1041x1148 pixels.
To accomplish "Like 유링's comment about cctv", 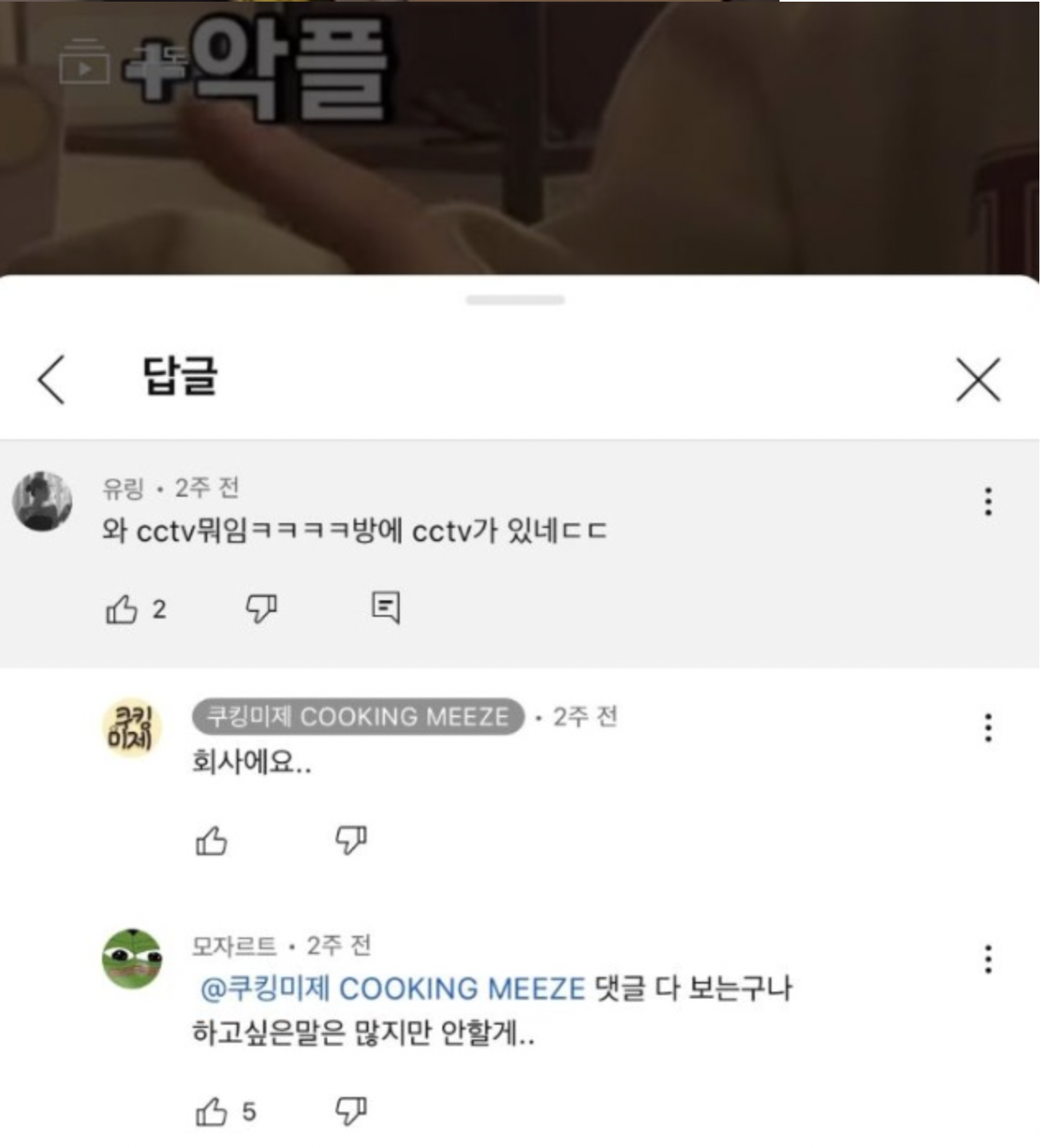I will [x=122, y=609].
